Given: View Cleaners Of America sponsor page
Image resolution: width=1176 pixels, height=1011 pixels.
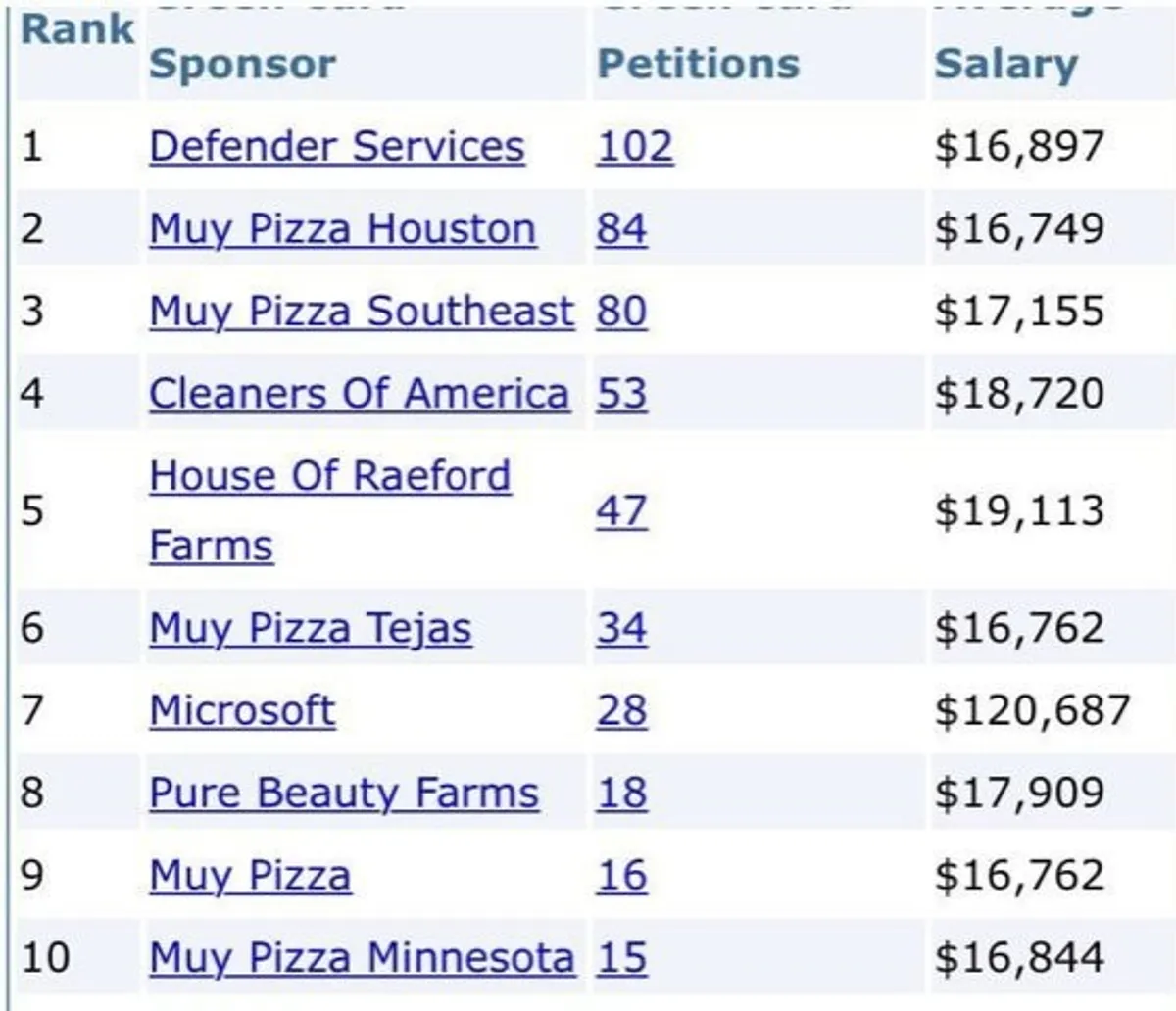Looking at the screenshot, I should coord(359,394).
